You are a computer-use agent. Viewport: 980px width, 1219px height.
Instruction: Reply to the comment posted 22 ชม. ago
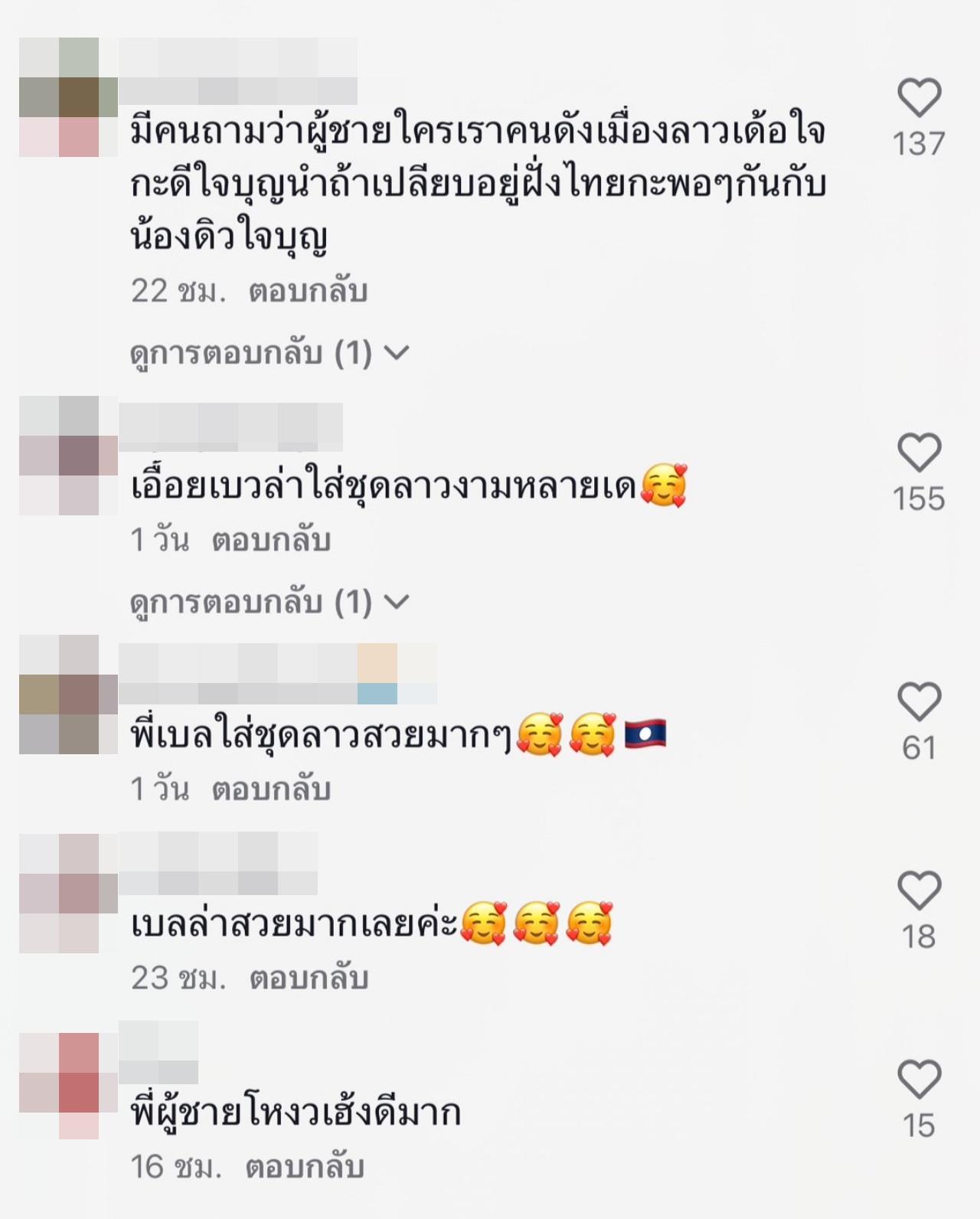[x=308, y=292]
